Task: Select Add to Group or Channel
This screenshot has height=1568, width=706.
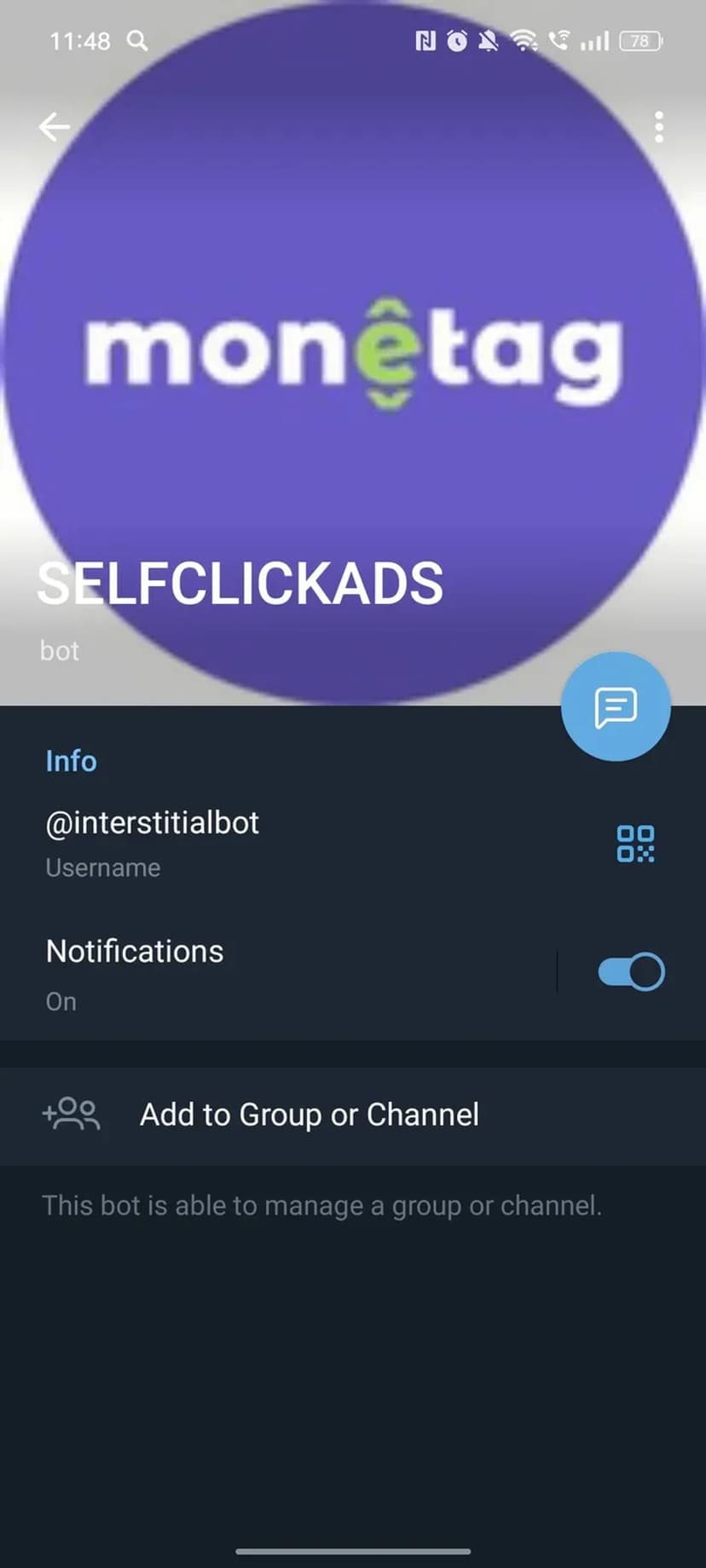Action: [x=309, y=1115]
